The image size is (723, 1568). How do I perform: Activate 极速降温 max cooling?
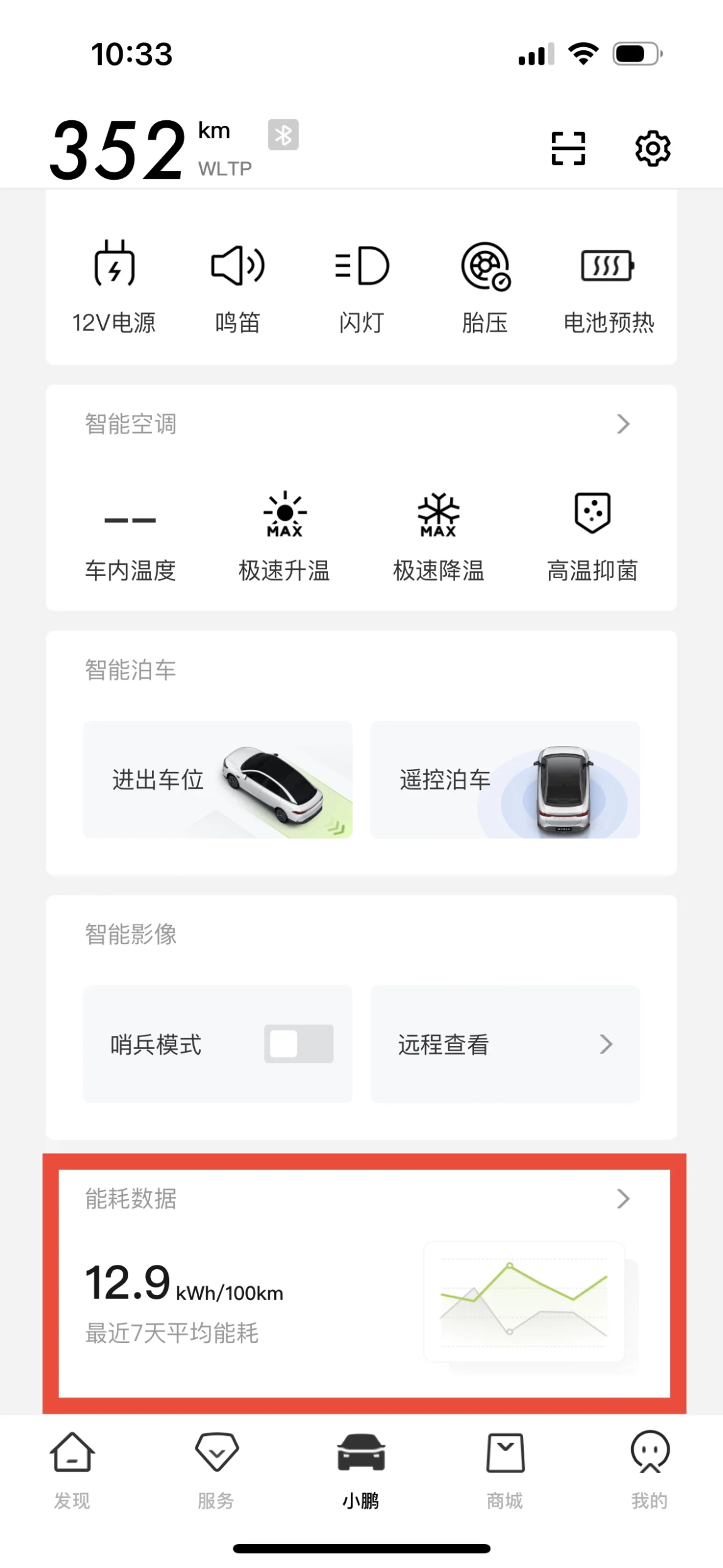pyautogui.click(x=438, y=536)
